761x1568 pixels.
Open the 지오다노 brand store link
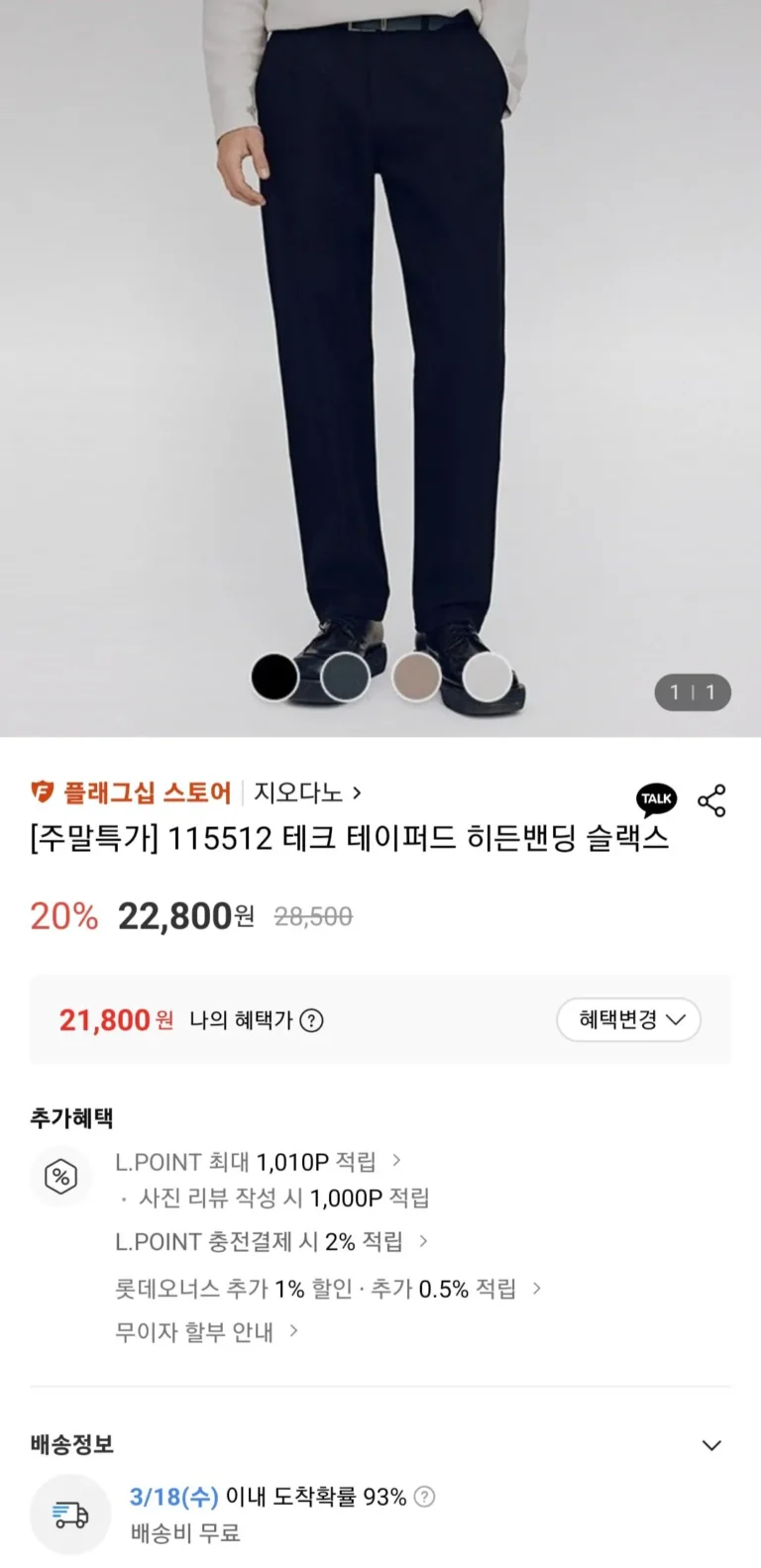307,792
